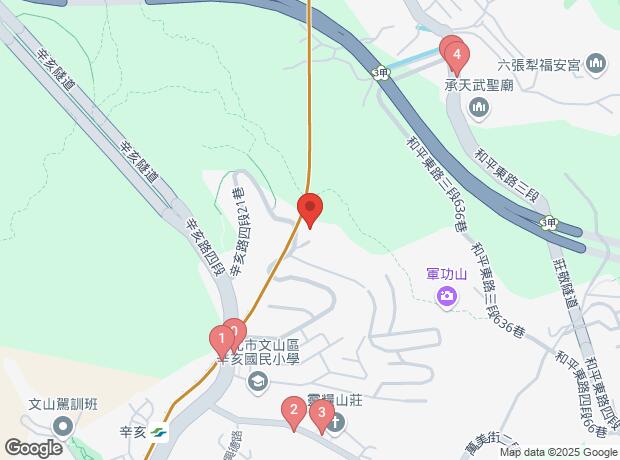The image size is (620, 460).
Task: Open the 辛亥 metro station icon
Action: point(161,433)
